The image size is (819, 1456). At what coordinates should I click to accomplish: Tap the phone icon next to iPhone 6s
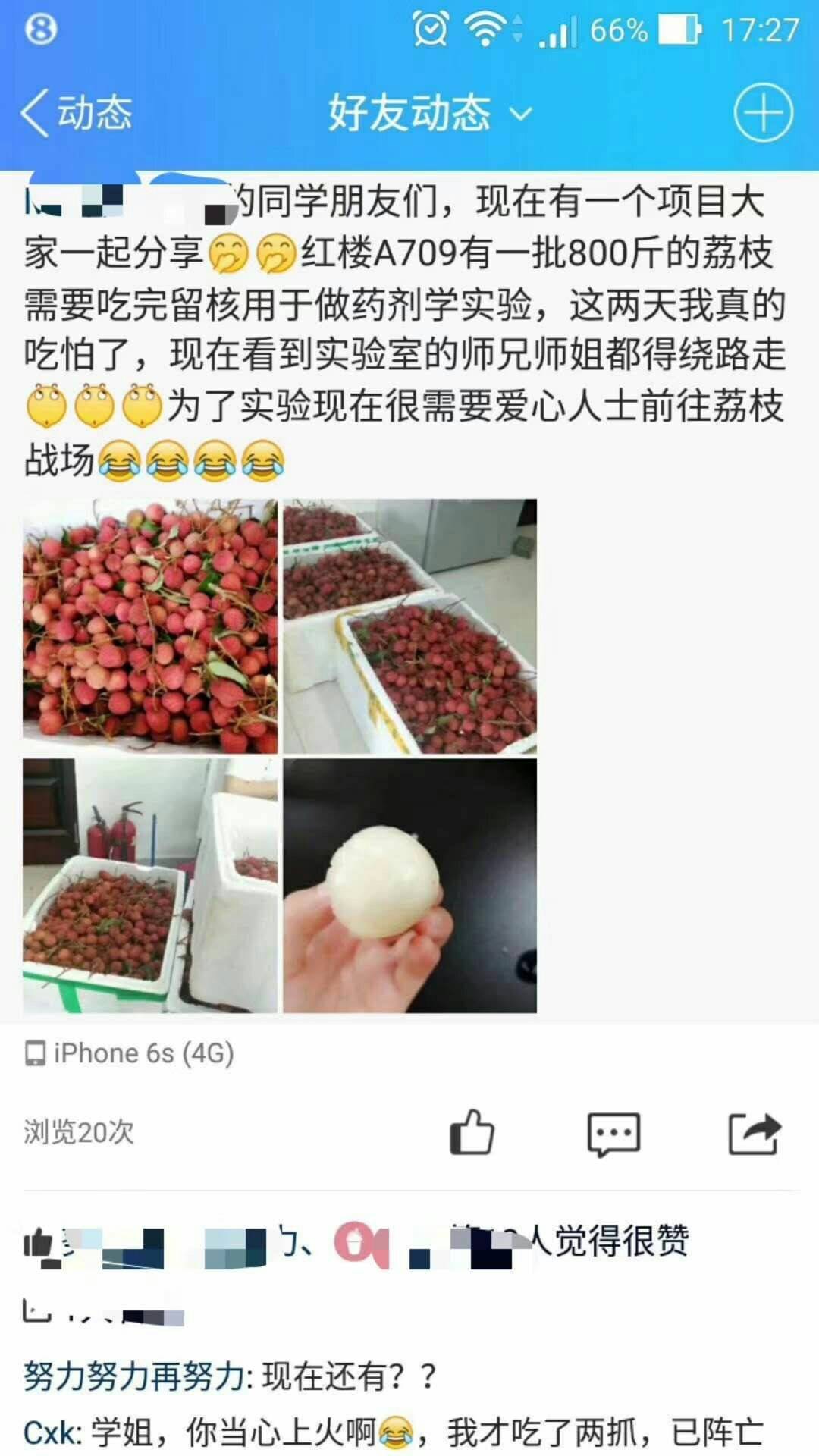coord(34,1053)
